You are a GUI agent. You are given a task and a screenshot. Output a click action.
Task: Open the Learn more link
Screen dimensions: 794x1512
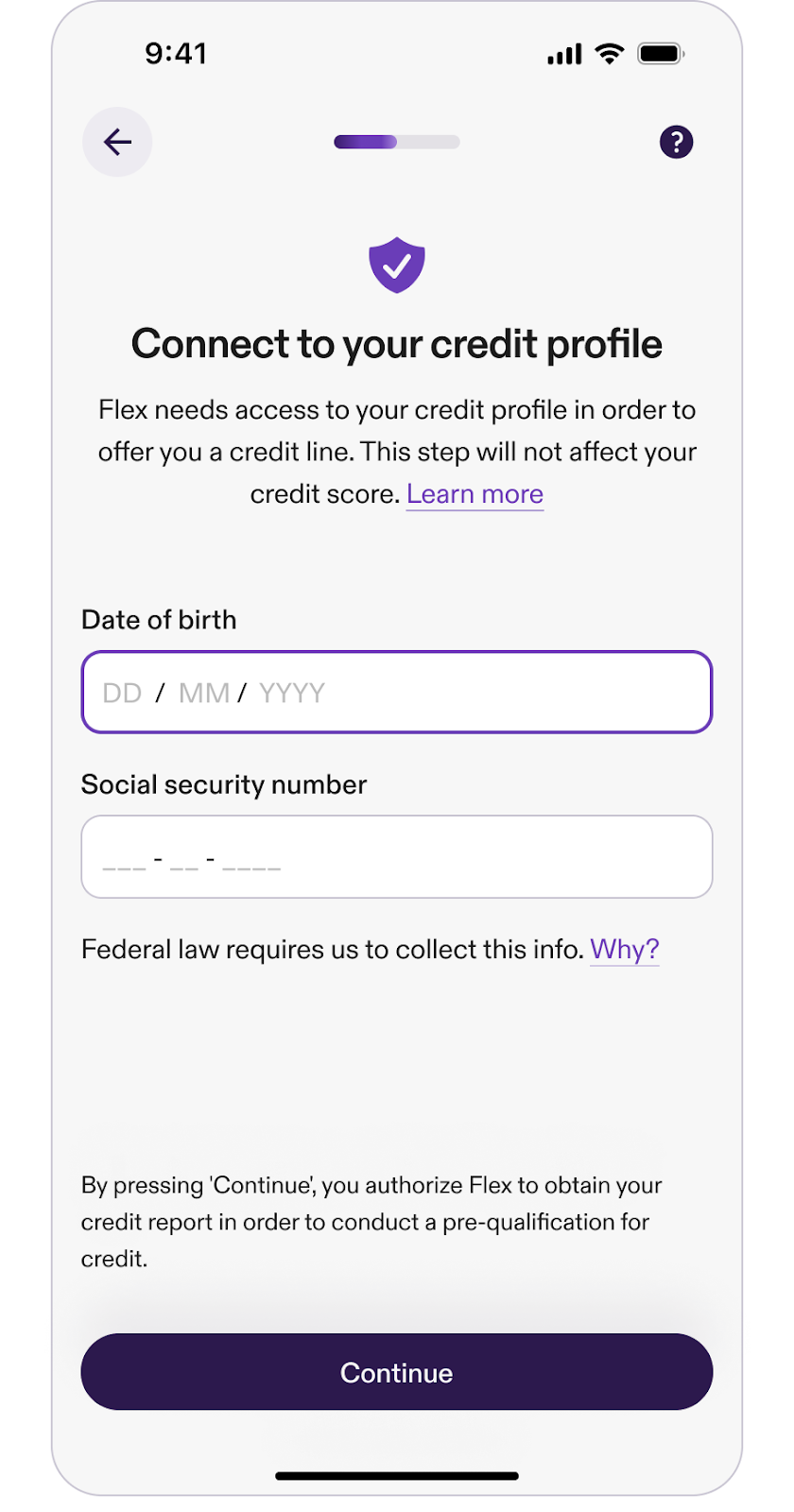point(475,494)
